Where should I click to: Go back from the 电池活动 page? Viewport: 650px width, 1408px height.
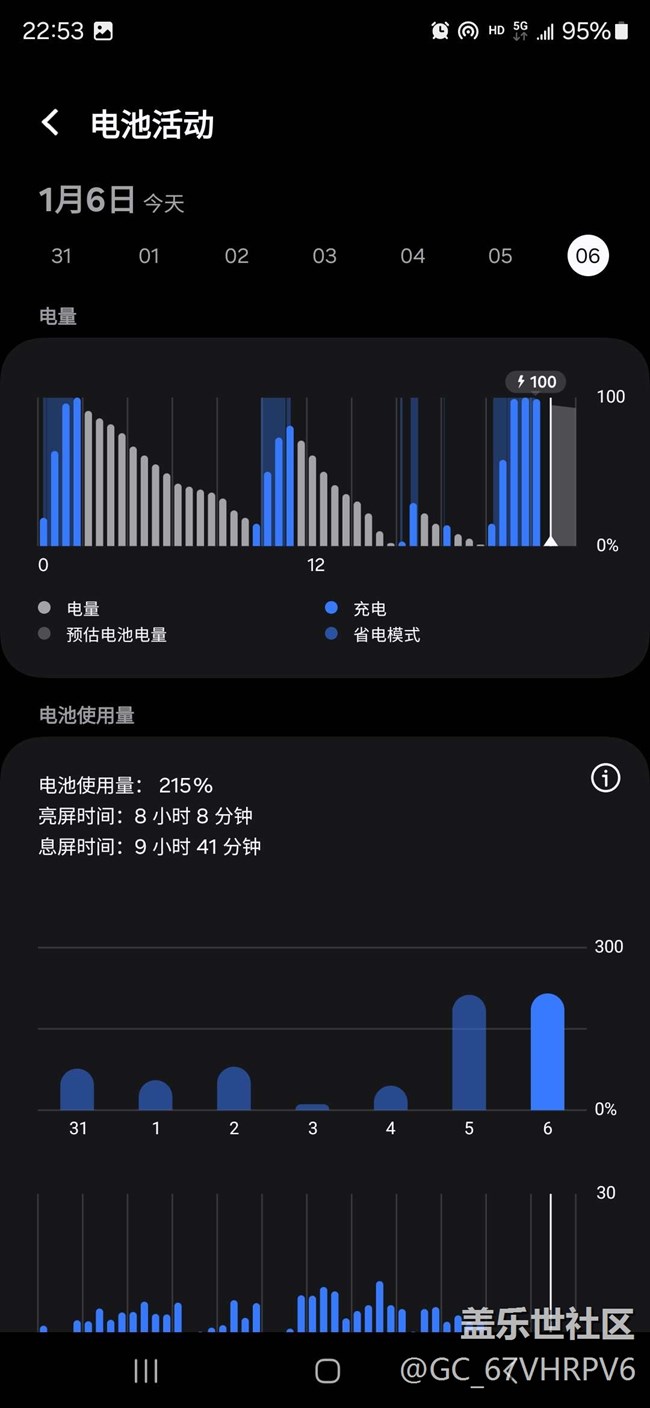(x=50, y=123)
